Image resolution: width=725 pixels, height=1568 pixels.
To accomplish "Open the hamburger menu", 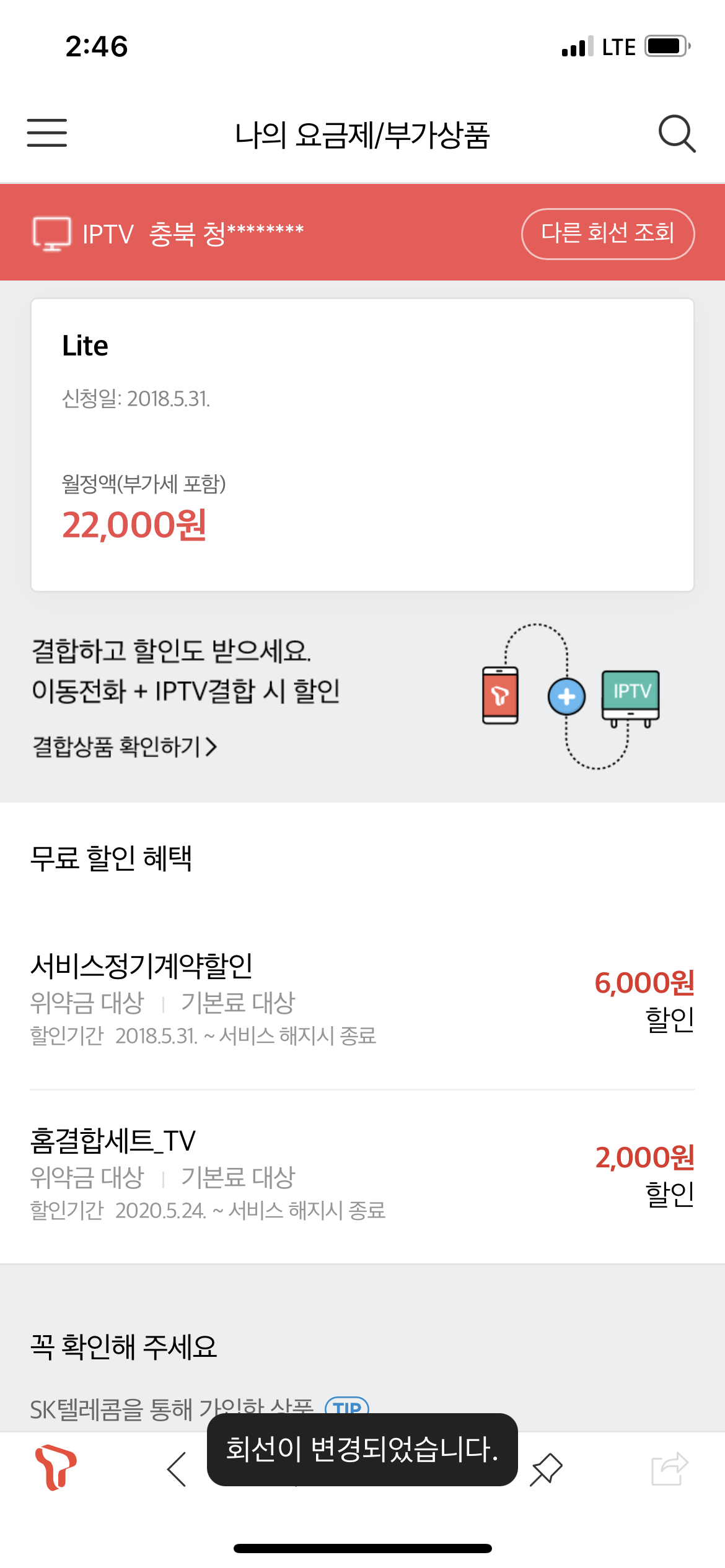I will [x=47, y=133].
